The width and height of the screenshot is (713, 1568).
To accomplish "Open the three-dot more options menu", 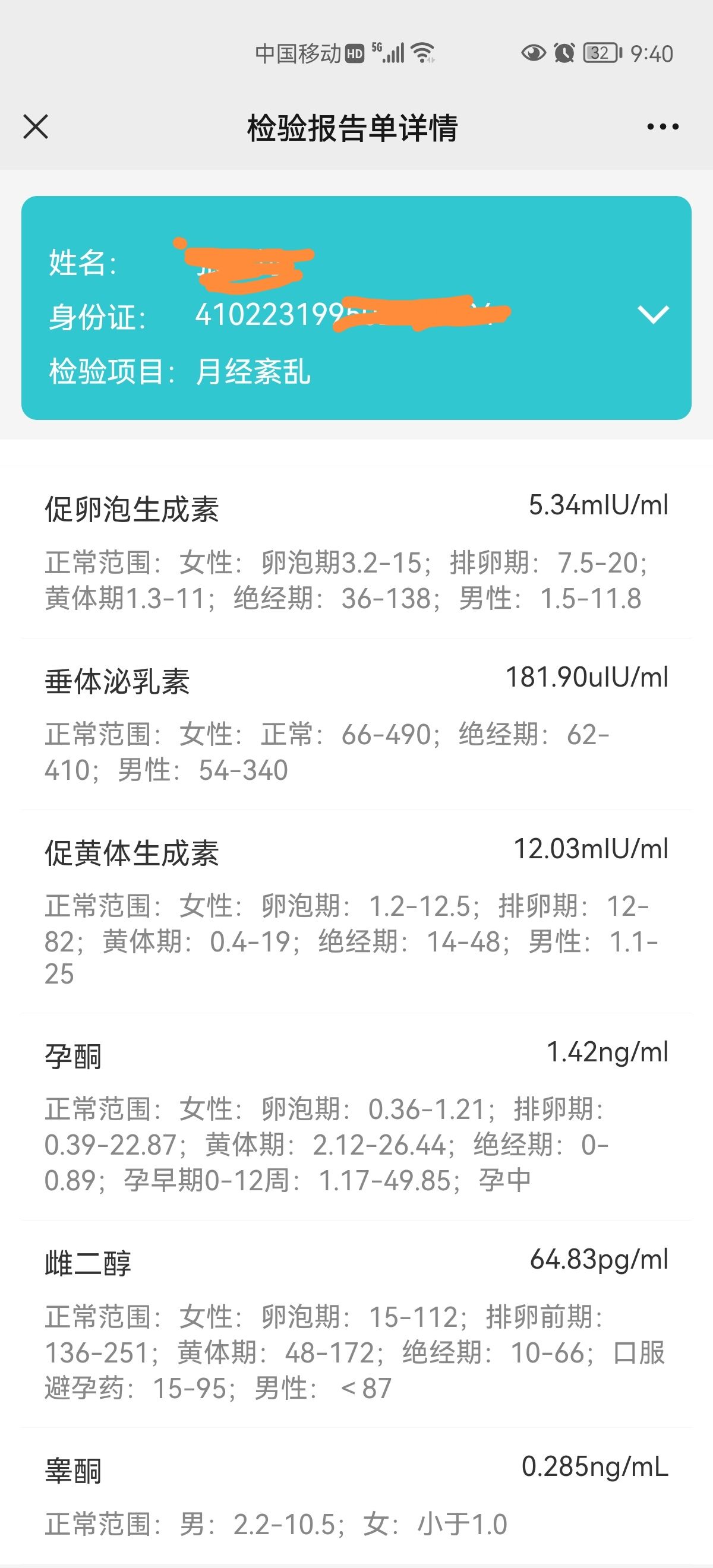I will pos(662,127).
